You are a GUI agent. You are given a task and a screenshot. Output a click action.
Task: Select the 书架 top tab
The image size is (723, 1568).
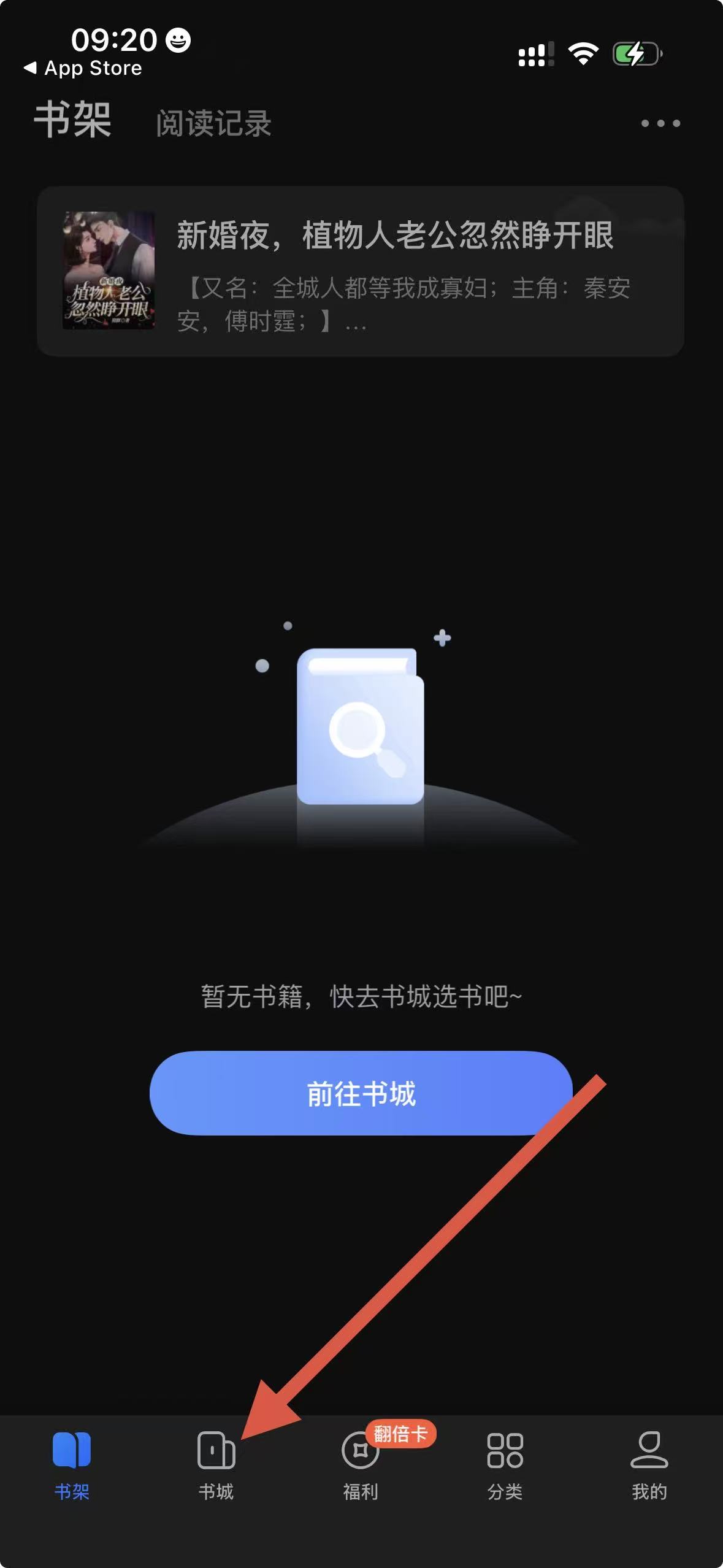click(72, 120)
